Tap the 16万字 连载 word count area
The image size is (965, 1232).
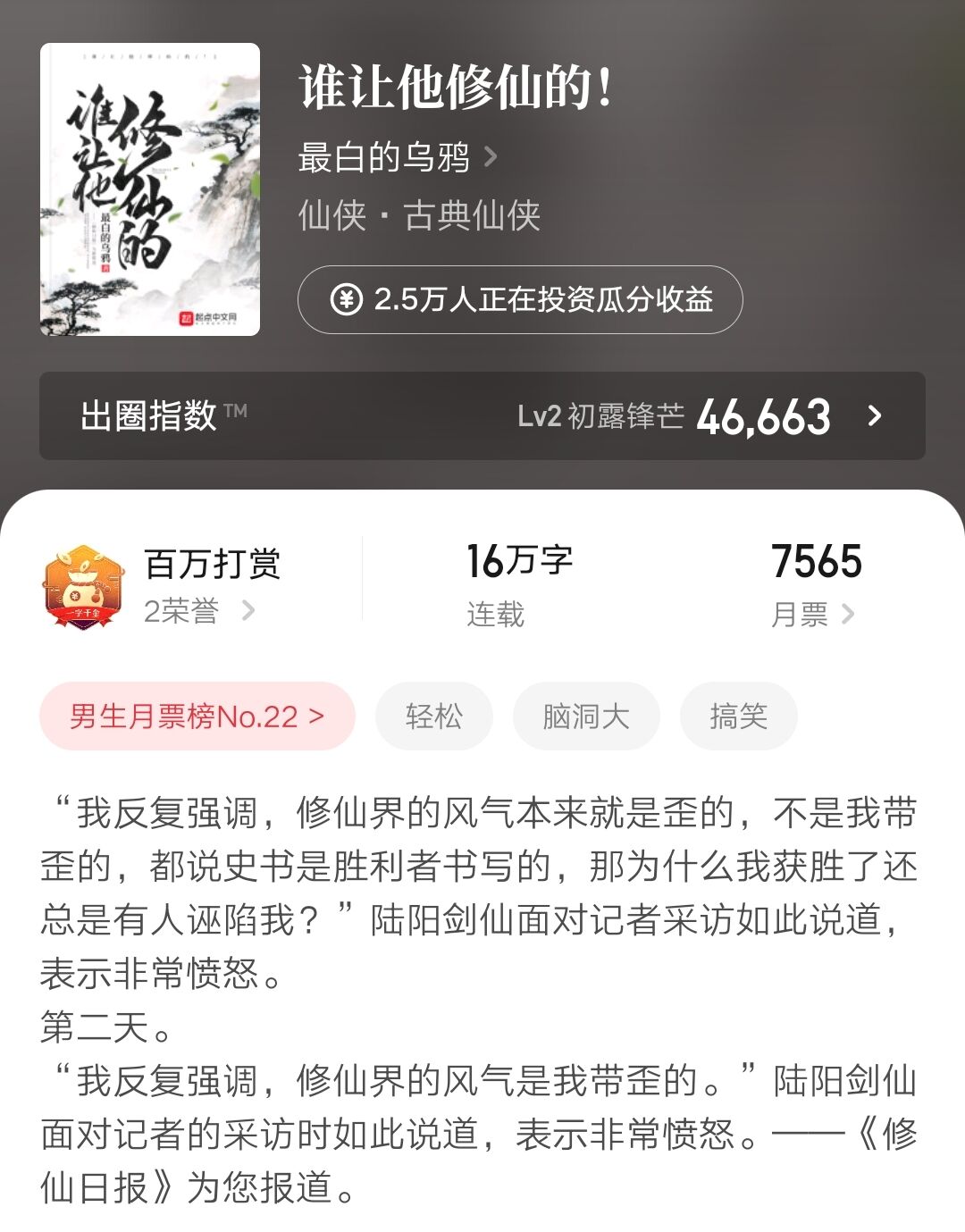tap(519, 581)
